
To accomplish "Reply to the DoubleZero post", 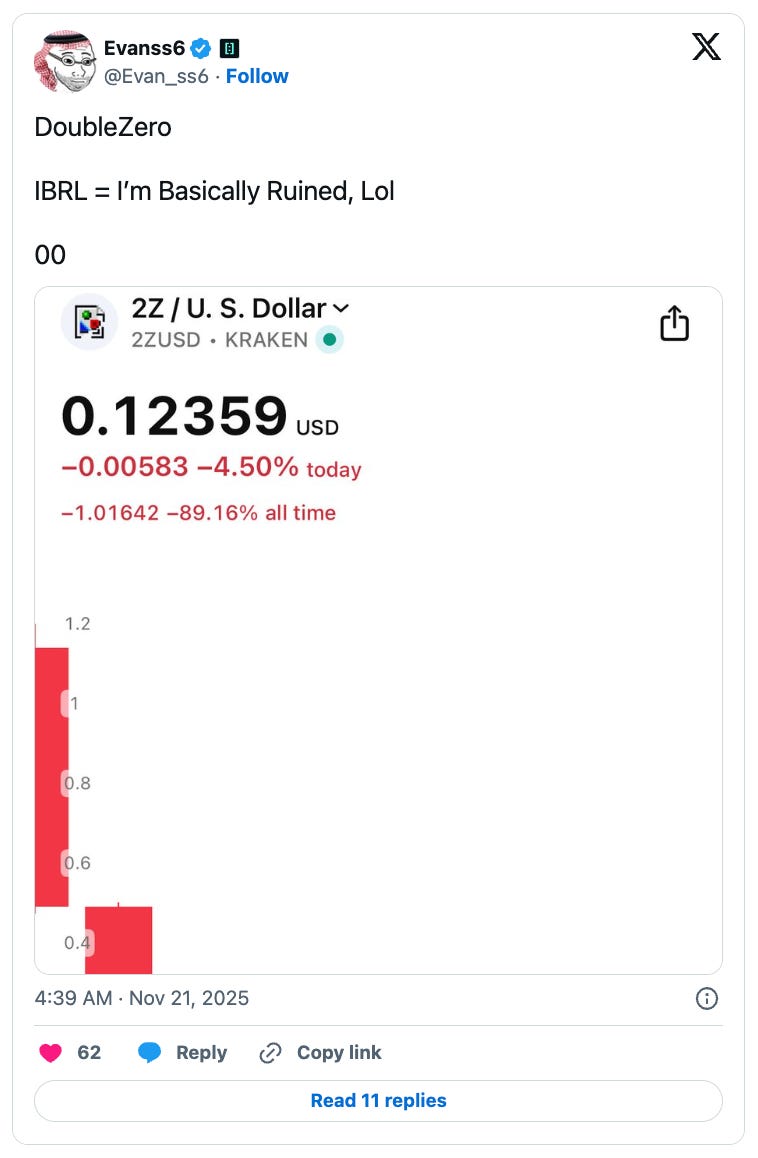I will (x=182, y=1052).
